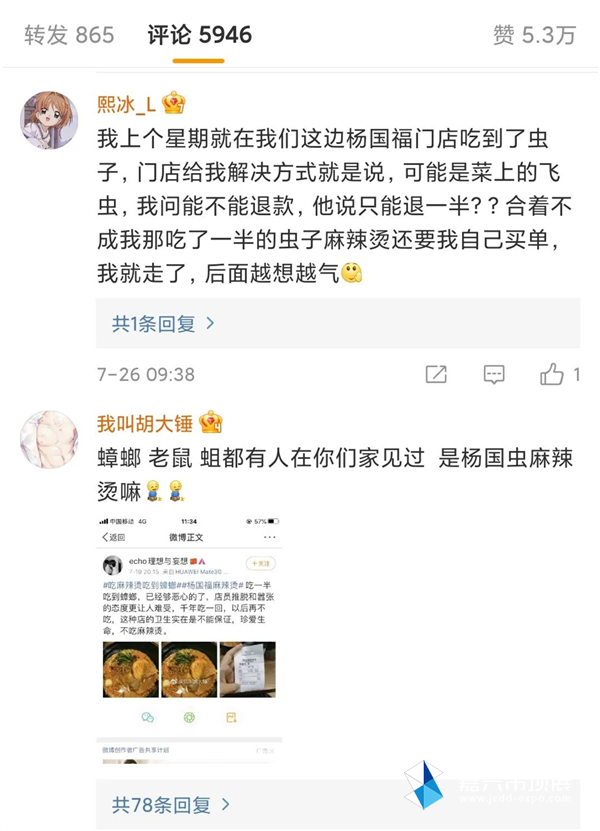
Task: Open 熙冰_L's profile avatar
Action: (x=49, y=120)
